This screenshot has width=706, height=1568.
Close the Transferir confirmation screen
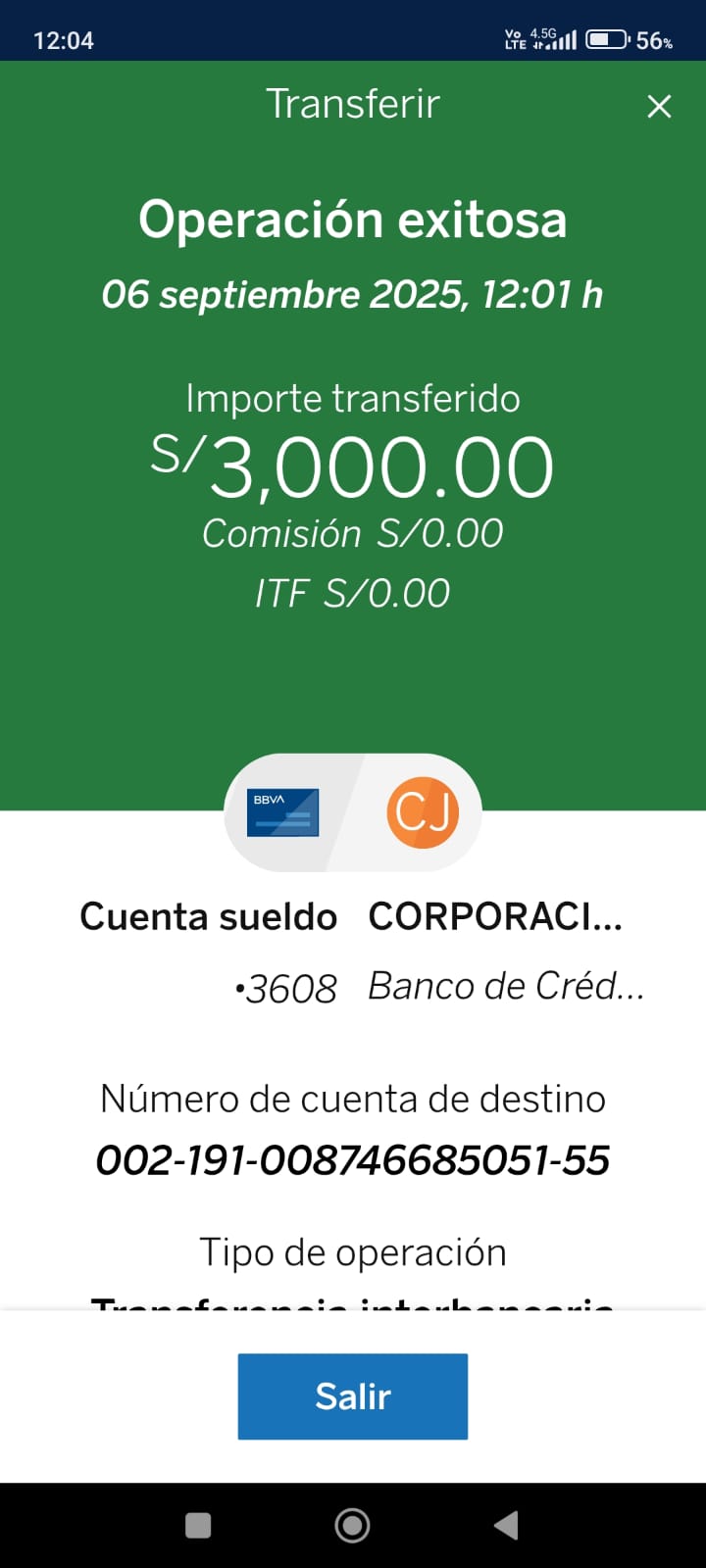click(x=659, y=106)
